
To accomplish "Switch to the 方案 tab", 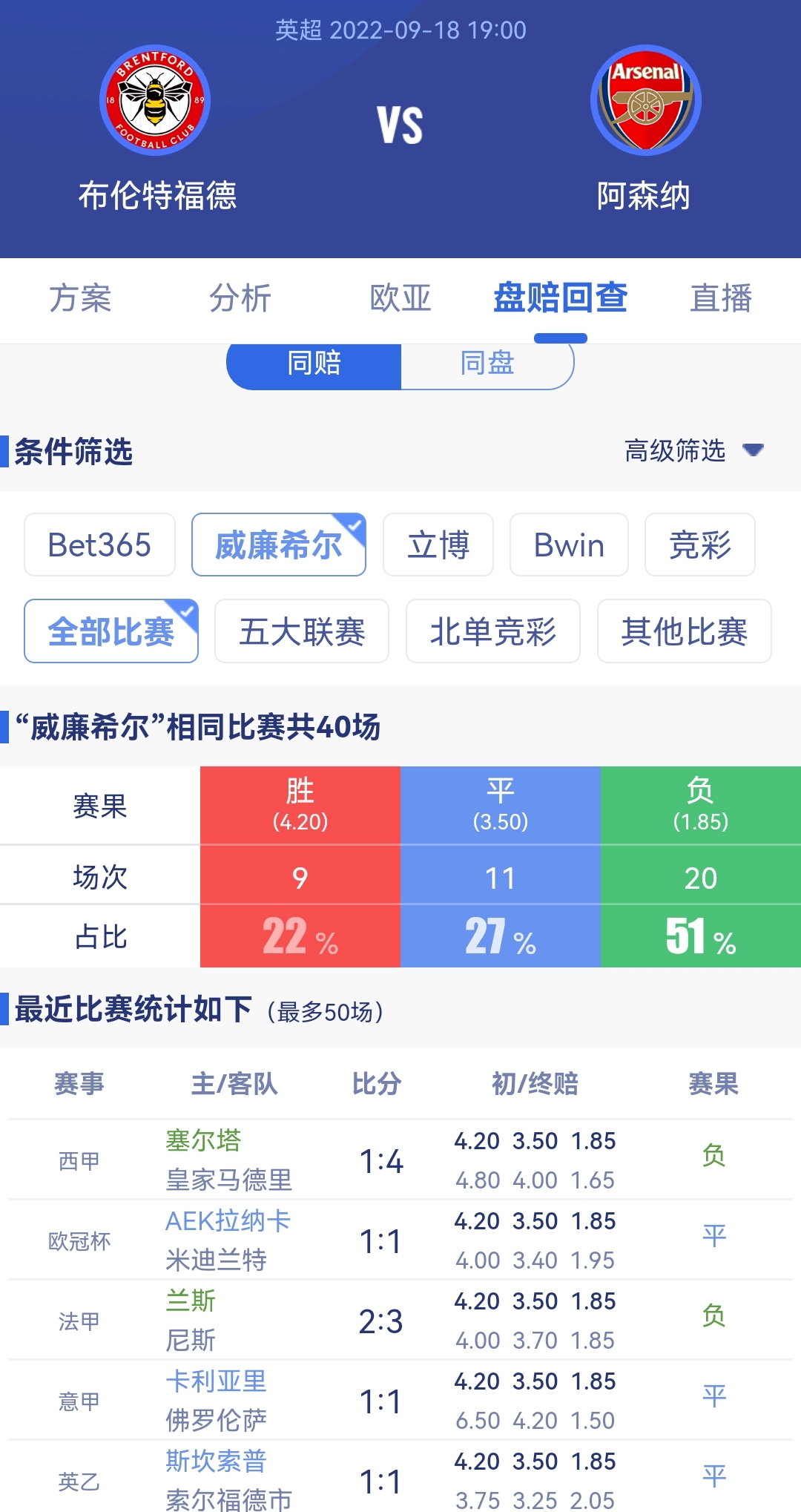I will click(80, 298).
